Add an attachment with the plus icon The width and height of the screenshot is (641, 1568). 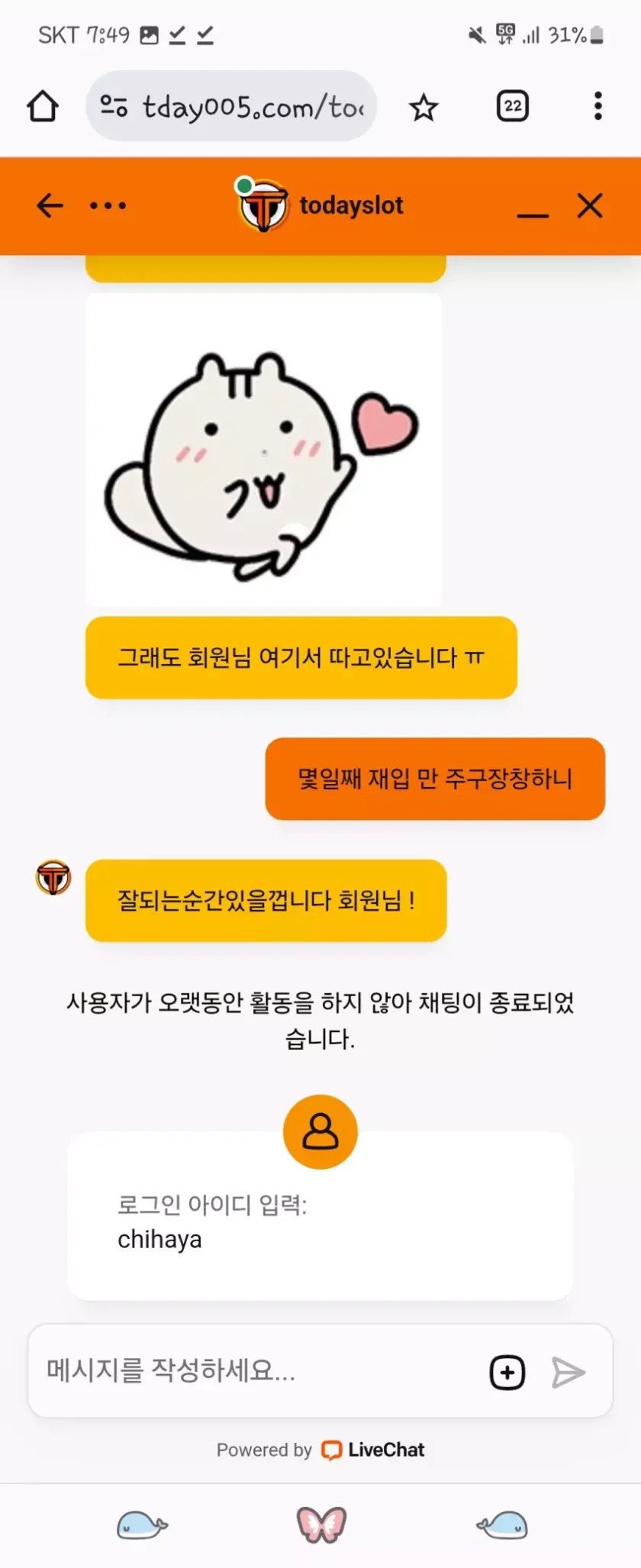[507, 1373]
